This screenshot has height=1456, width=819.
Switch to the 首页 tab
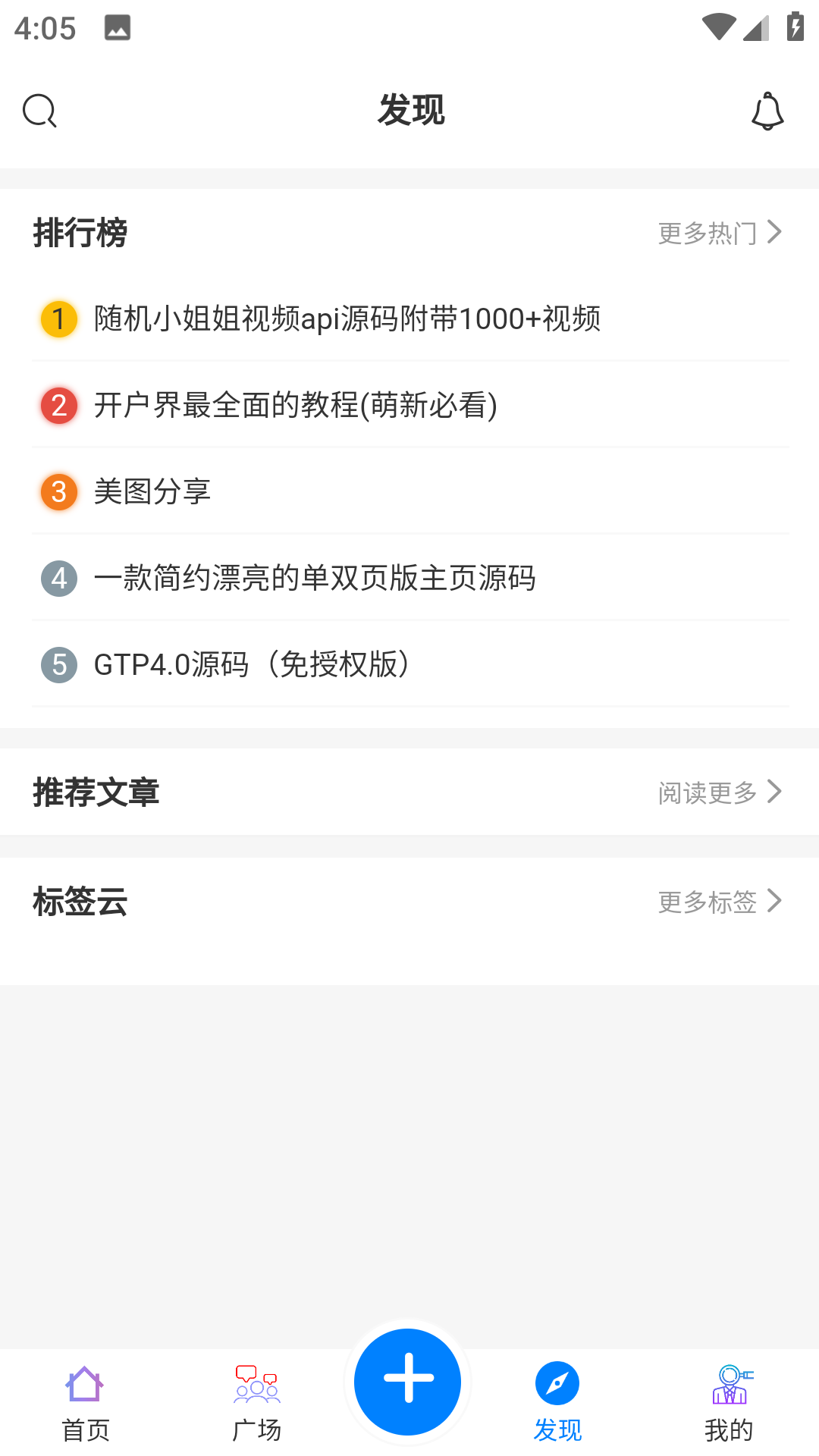click(85, 1402)
